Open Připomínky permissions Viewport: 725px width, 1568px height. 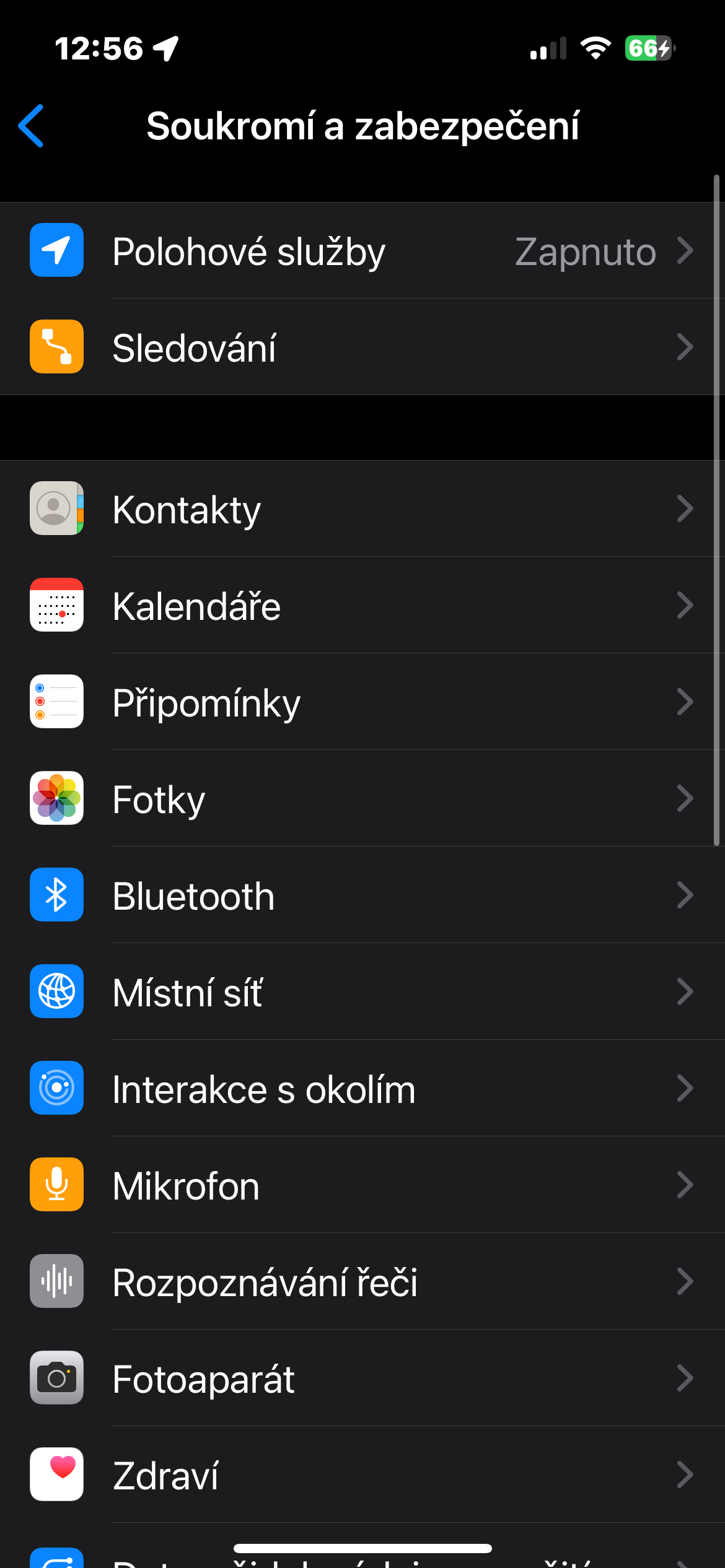(x=362, y=702)
